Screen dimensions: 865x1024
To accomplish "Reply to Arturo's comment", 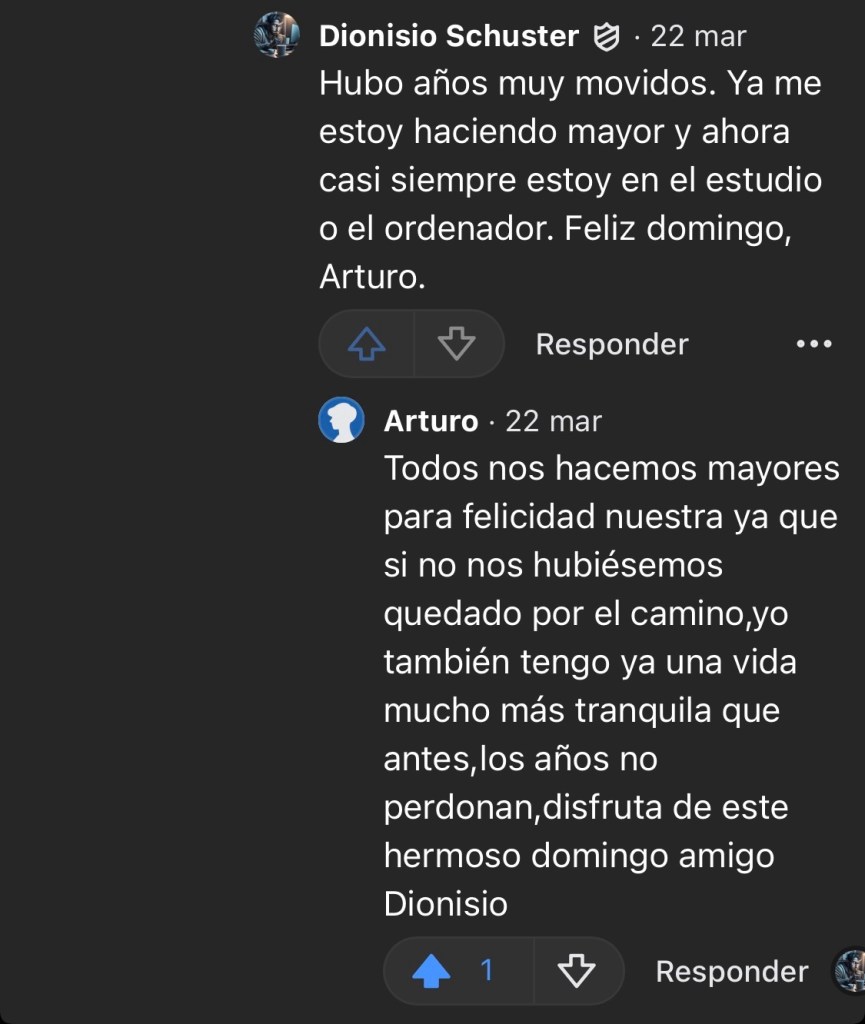I will 731,971.
